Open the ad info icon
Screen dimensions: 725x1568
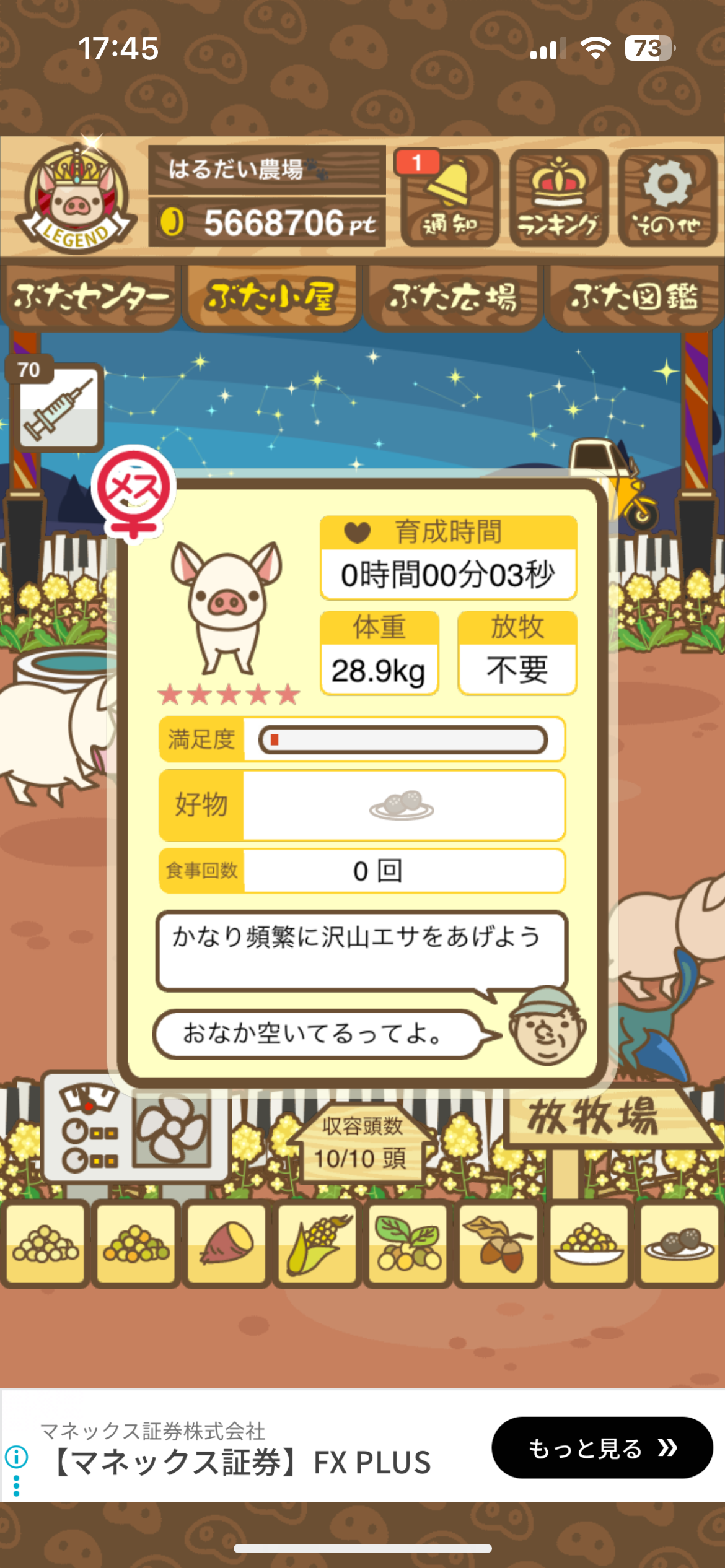point(17,1457)
